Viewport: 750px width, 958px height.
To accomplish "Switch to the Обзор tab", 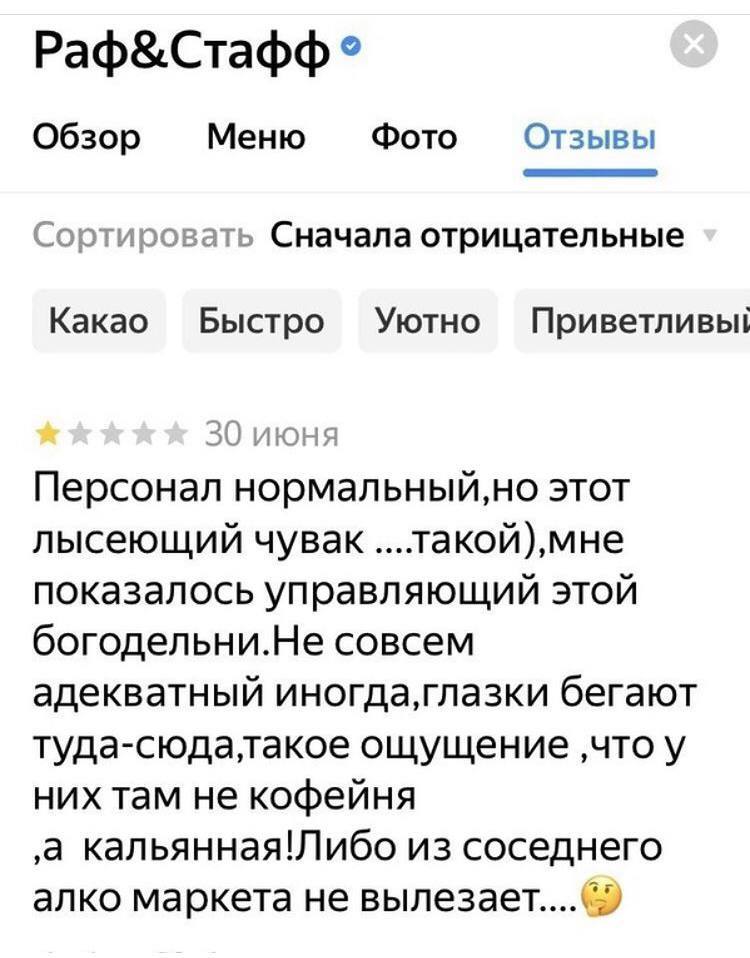I will 87,136.
